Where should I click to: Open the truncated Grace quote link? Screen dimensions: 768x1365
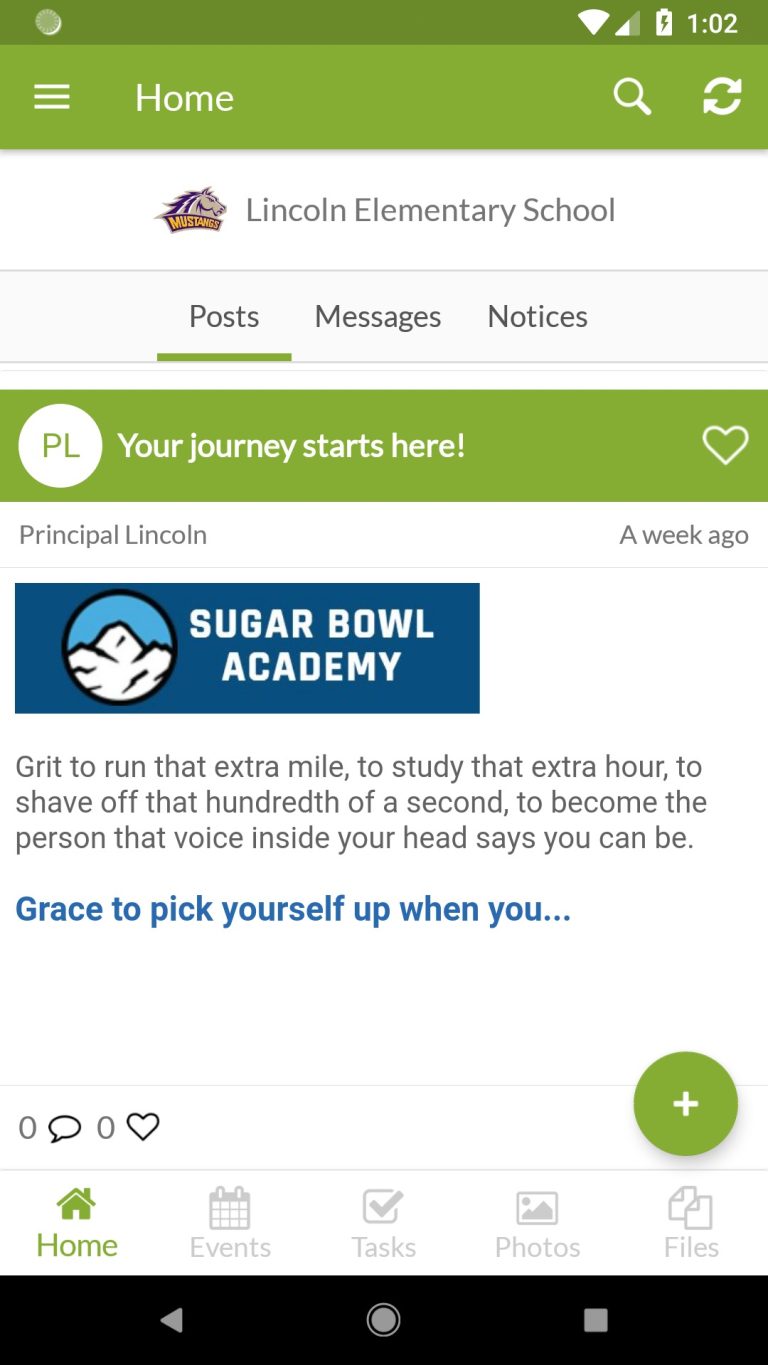pos(292,908)
